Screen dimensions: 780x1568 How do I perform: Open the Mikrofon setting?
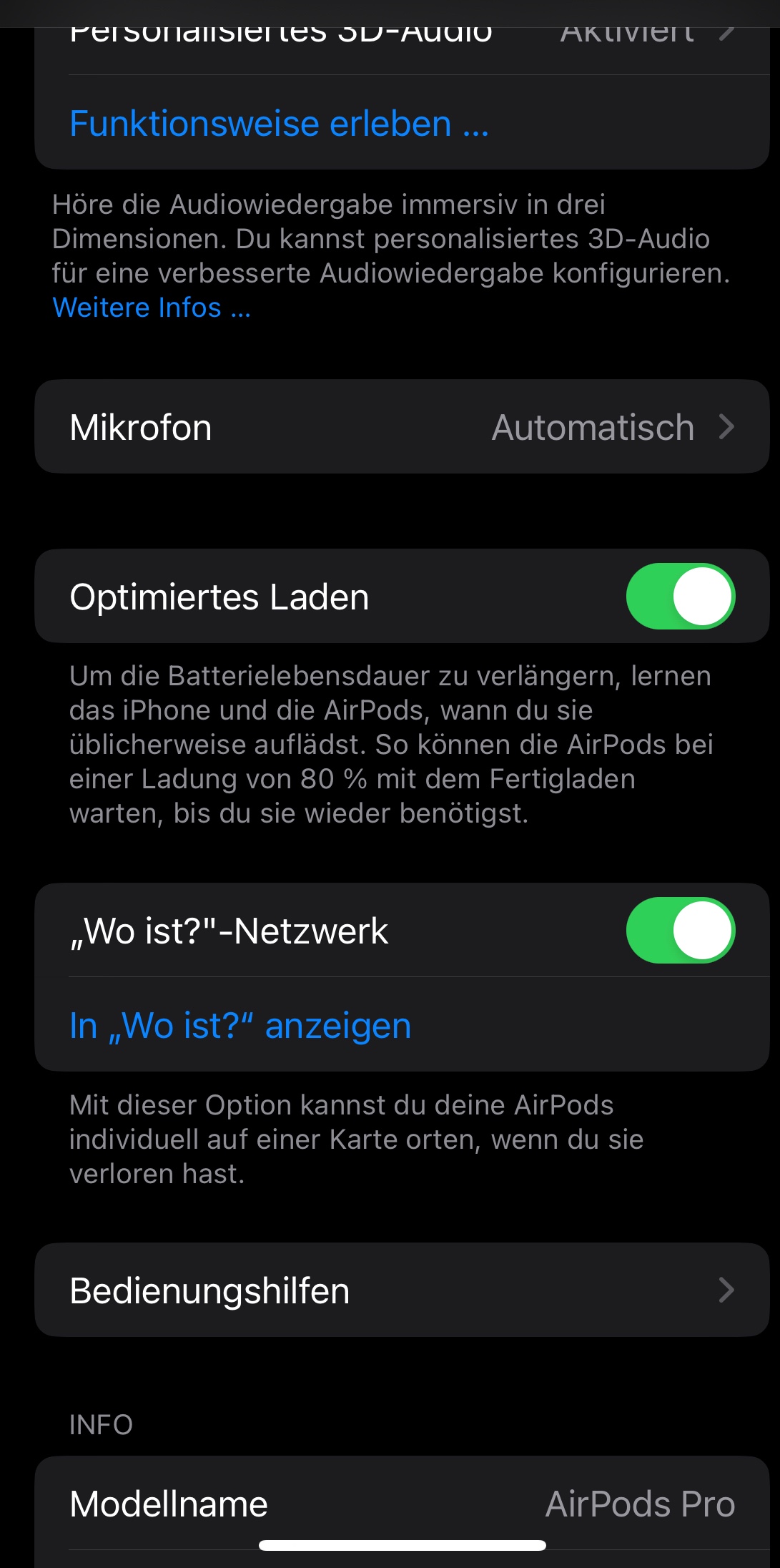click(x=402, y=427)
